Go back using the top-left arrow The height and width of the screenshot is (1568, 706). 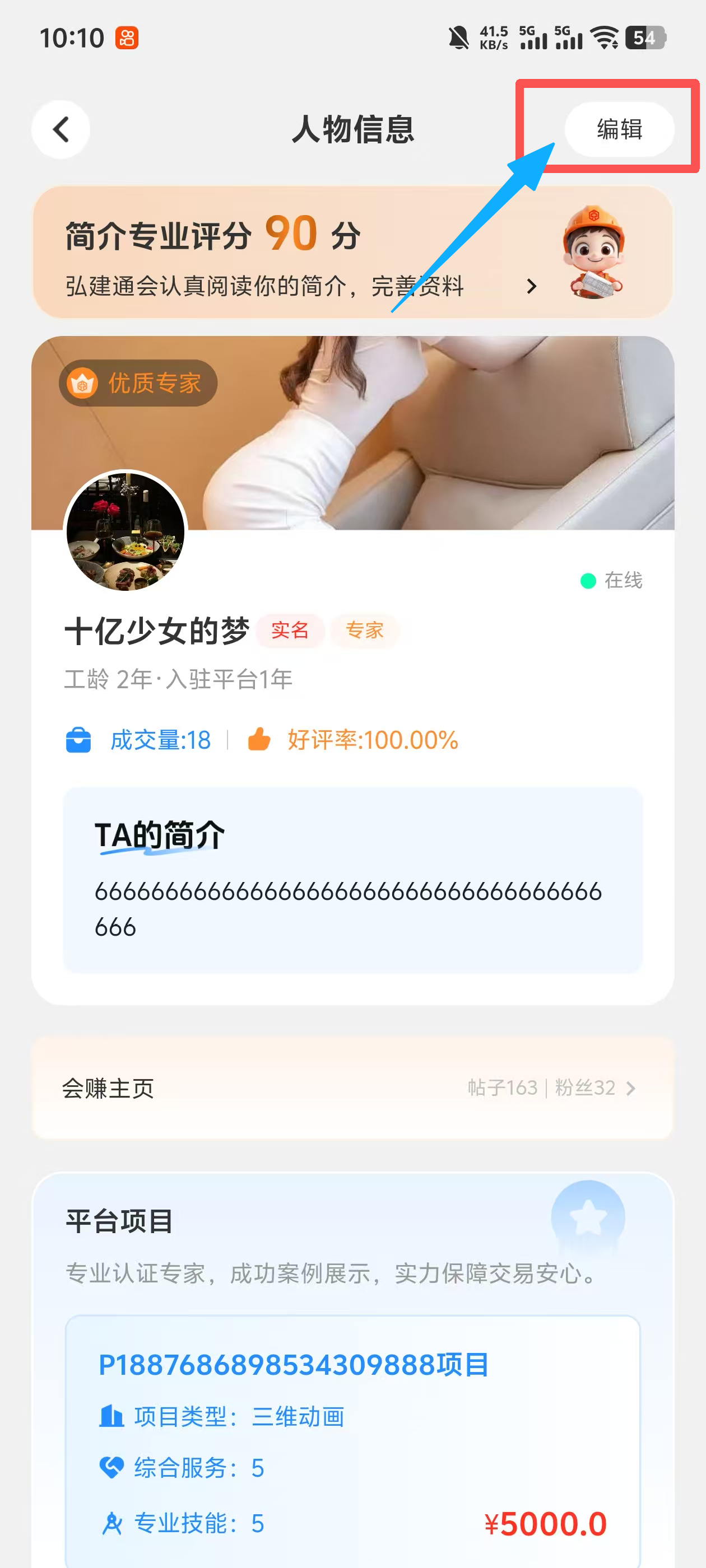click(x=61, y=130)
